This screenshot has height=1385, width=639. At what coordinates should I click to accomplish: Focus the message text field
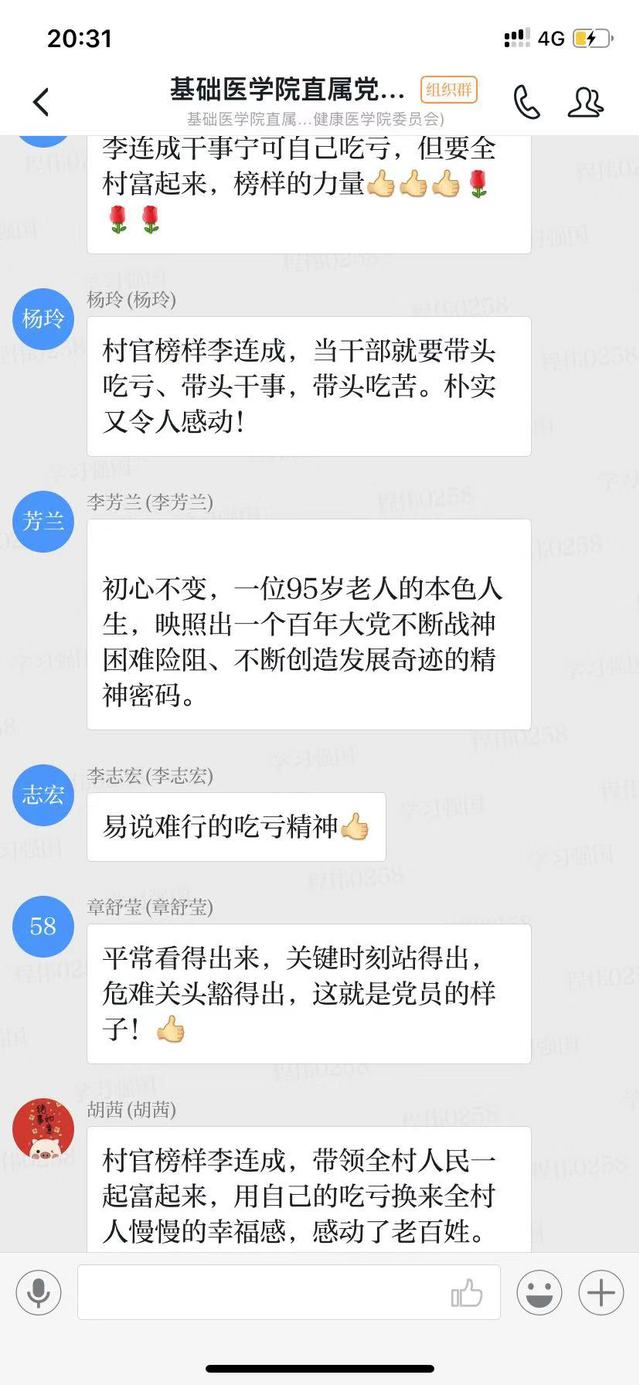click(260, 1293)
